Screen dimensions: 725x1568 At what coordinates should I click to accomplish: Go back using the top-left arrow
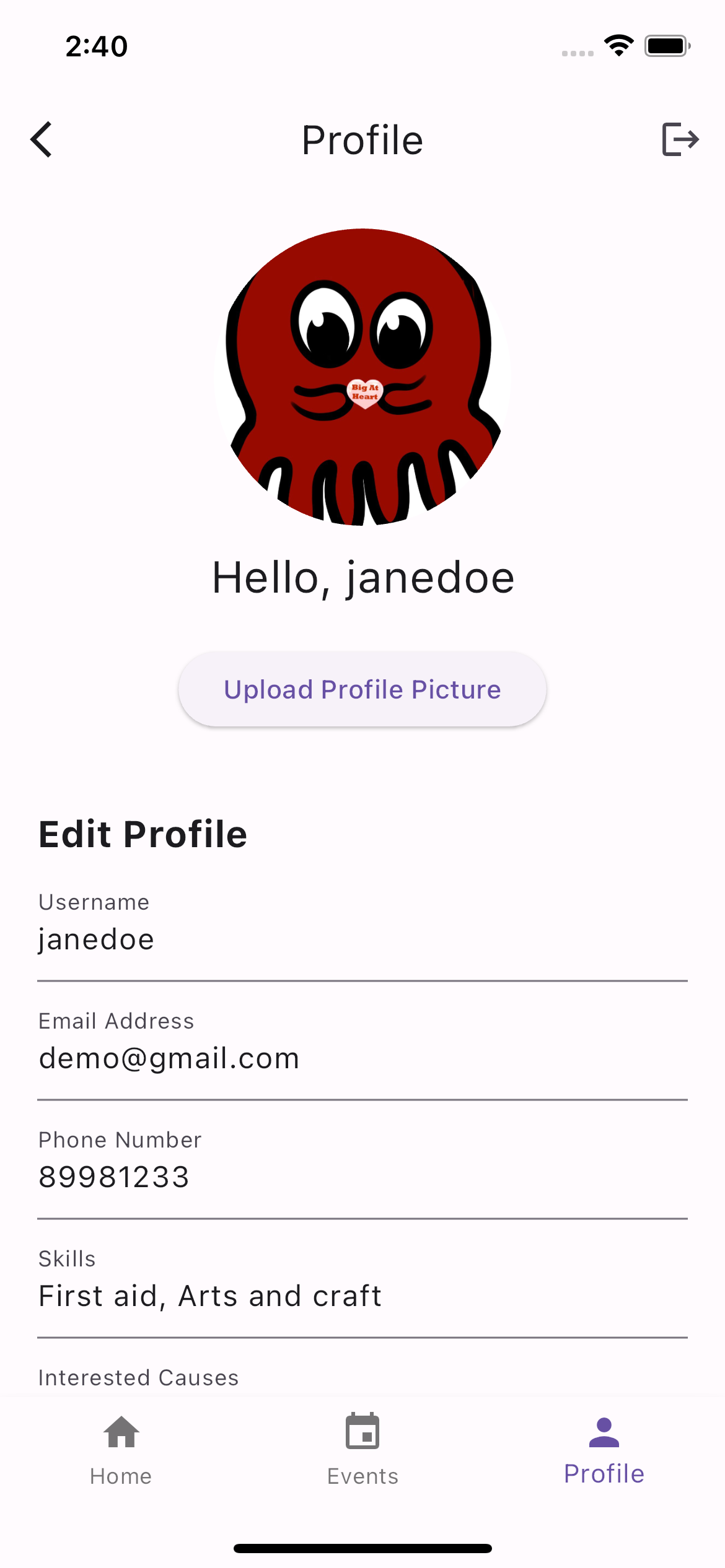point(42,140)
